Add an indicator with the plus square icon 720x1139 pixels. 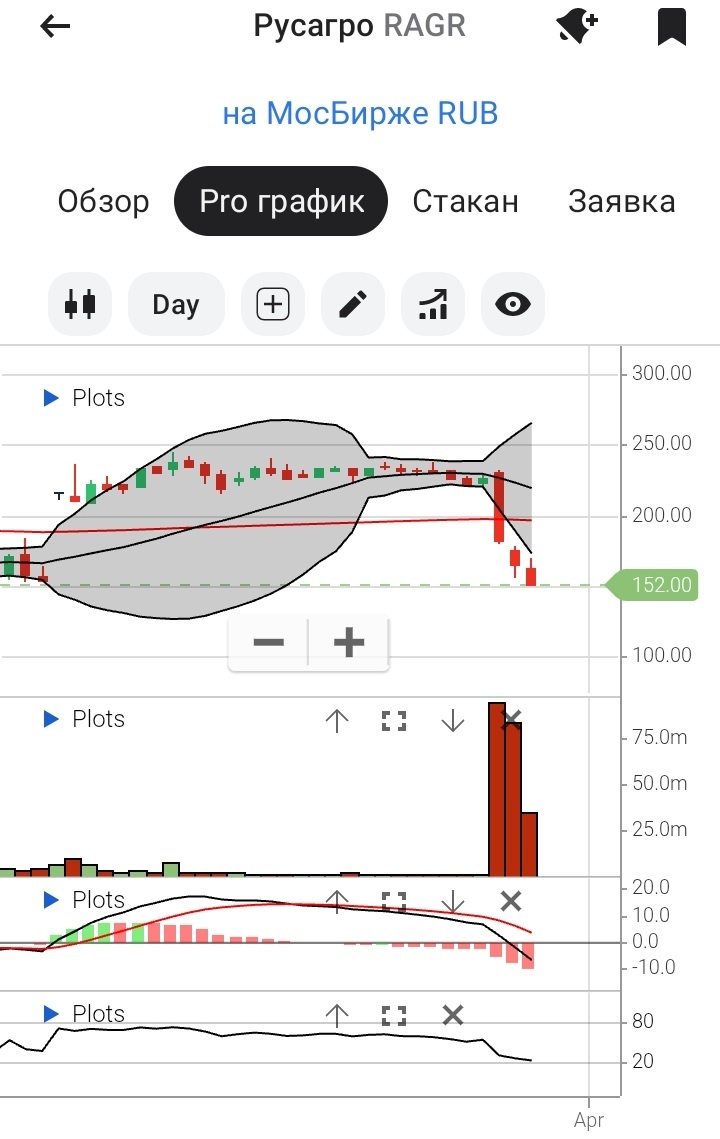273,304
